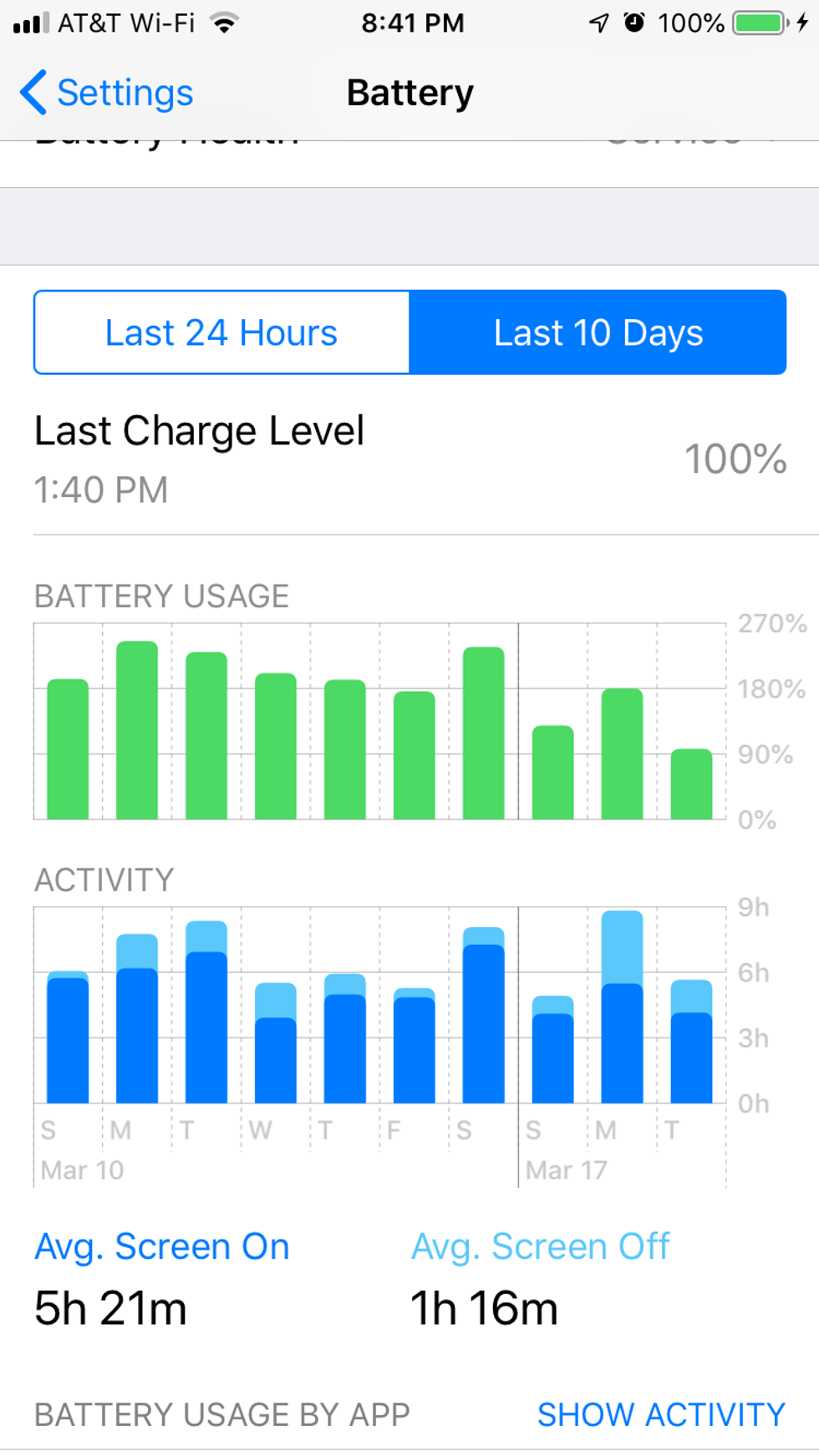Select Wednesday's bar in the Activity chart

point(276,1044)
